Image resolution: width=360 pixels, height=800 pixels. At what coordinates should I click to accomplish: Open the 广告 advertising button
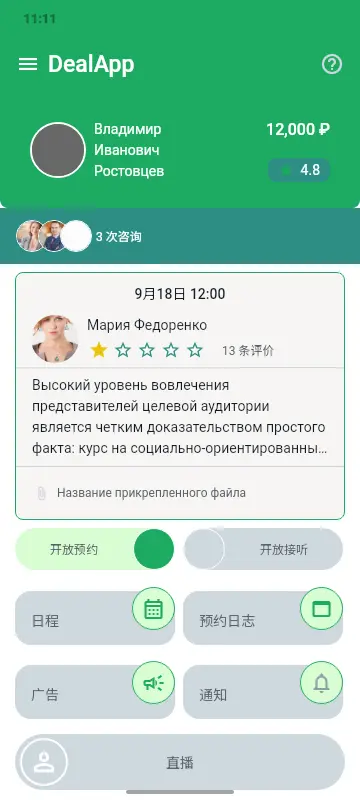point(95,691)
